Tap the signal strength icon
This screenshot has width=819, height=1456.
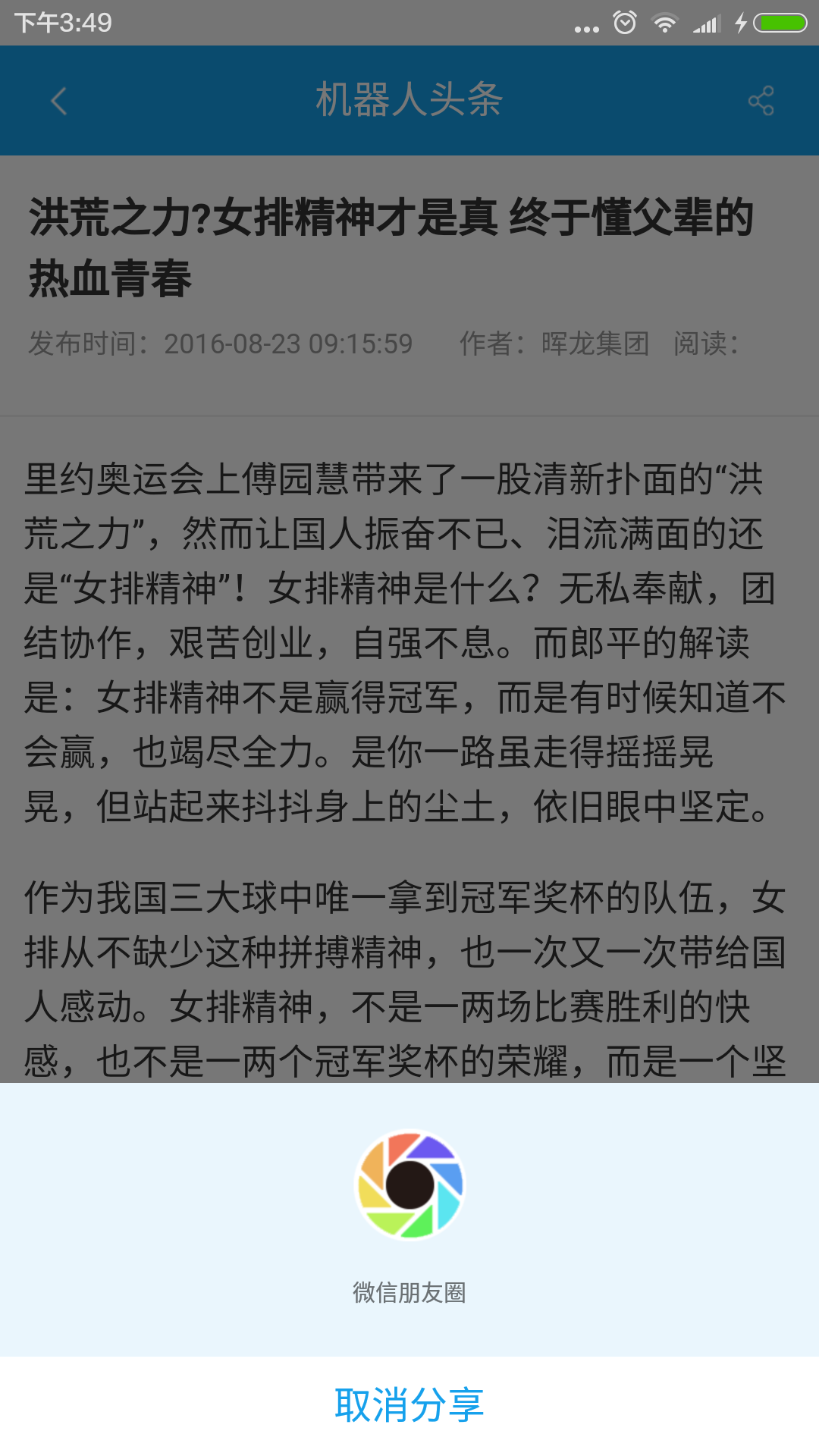pos(705,25)
